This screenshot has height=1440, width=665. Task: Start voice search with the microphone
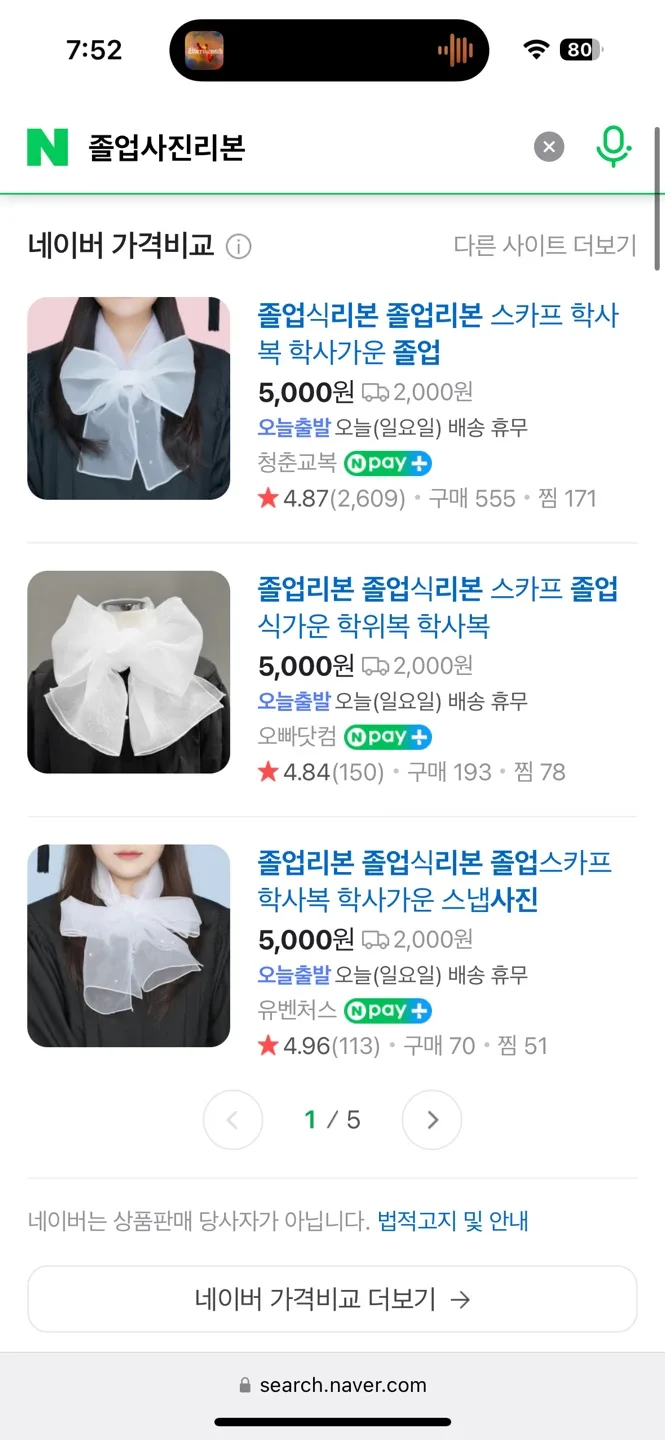pyautogui.click(x=613, y=148)
